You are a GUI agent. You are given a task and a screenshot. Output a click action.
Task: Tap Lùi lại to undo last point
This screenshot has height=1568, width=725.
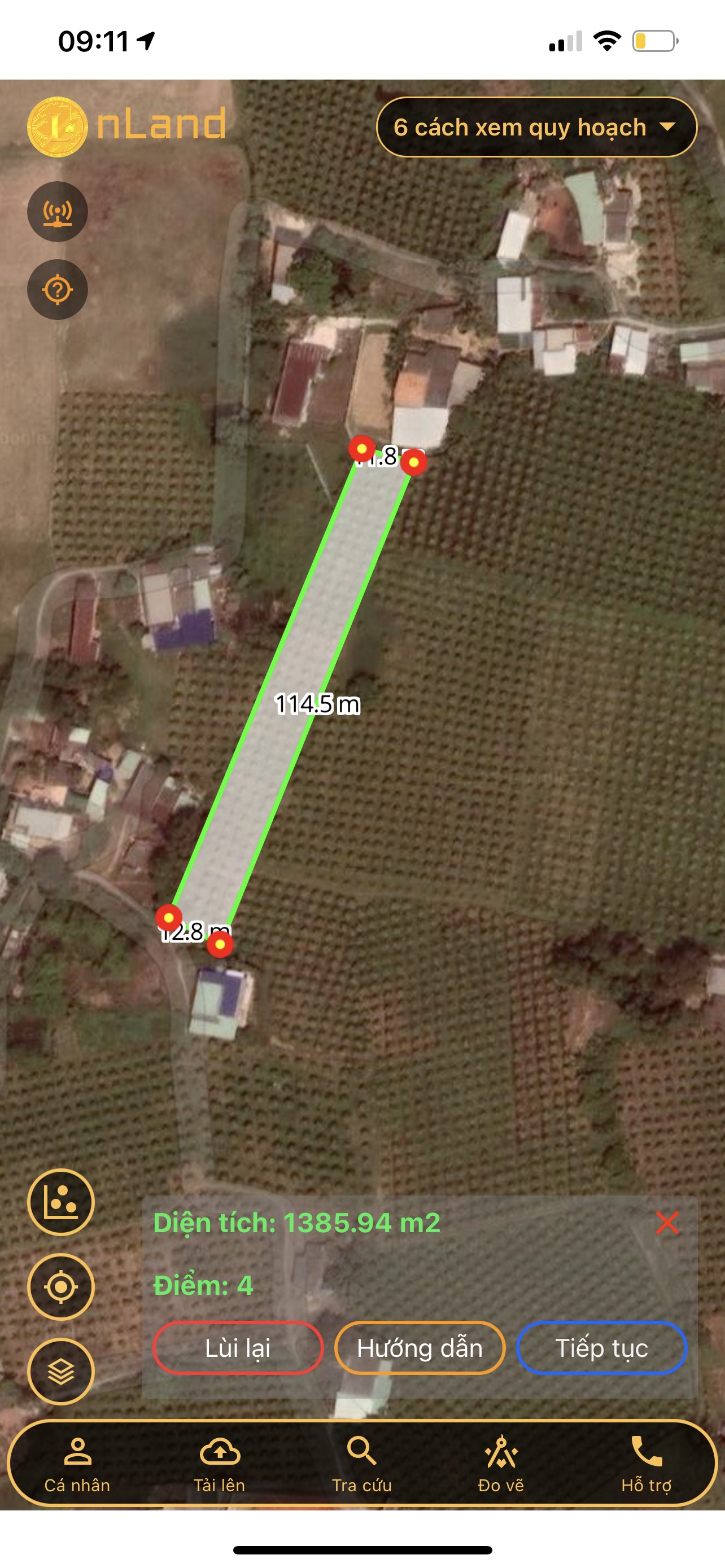click(238, 1348)
